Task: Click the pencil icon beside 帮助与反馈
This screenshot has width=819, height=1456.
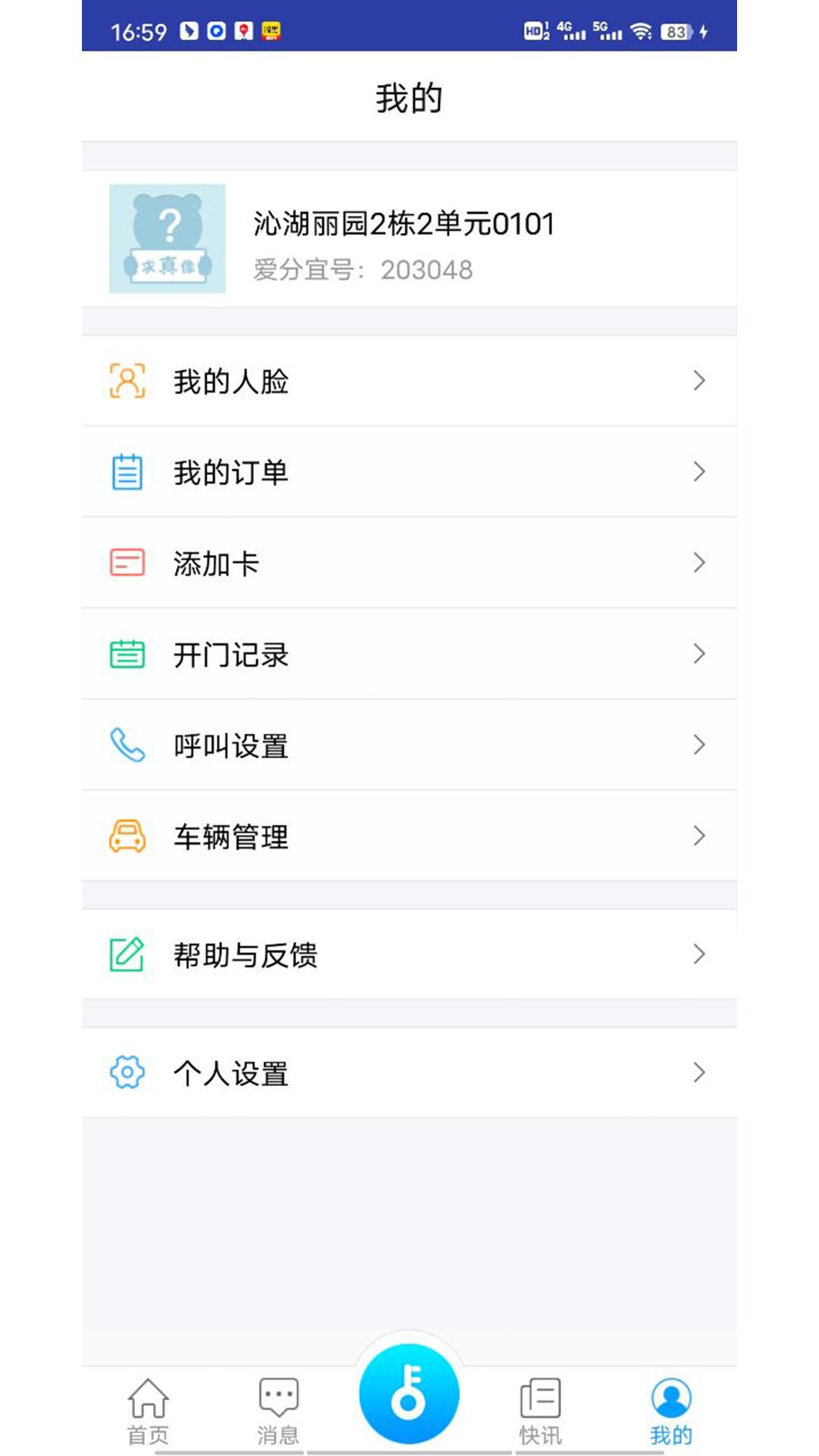Action: [127, 955]
